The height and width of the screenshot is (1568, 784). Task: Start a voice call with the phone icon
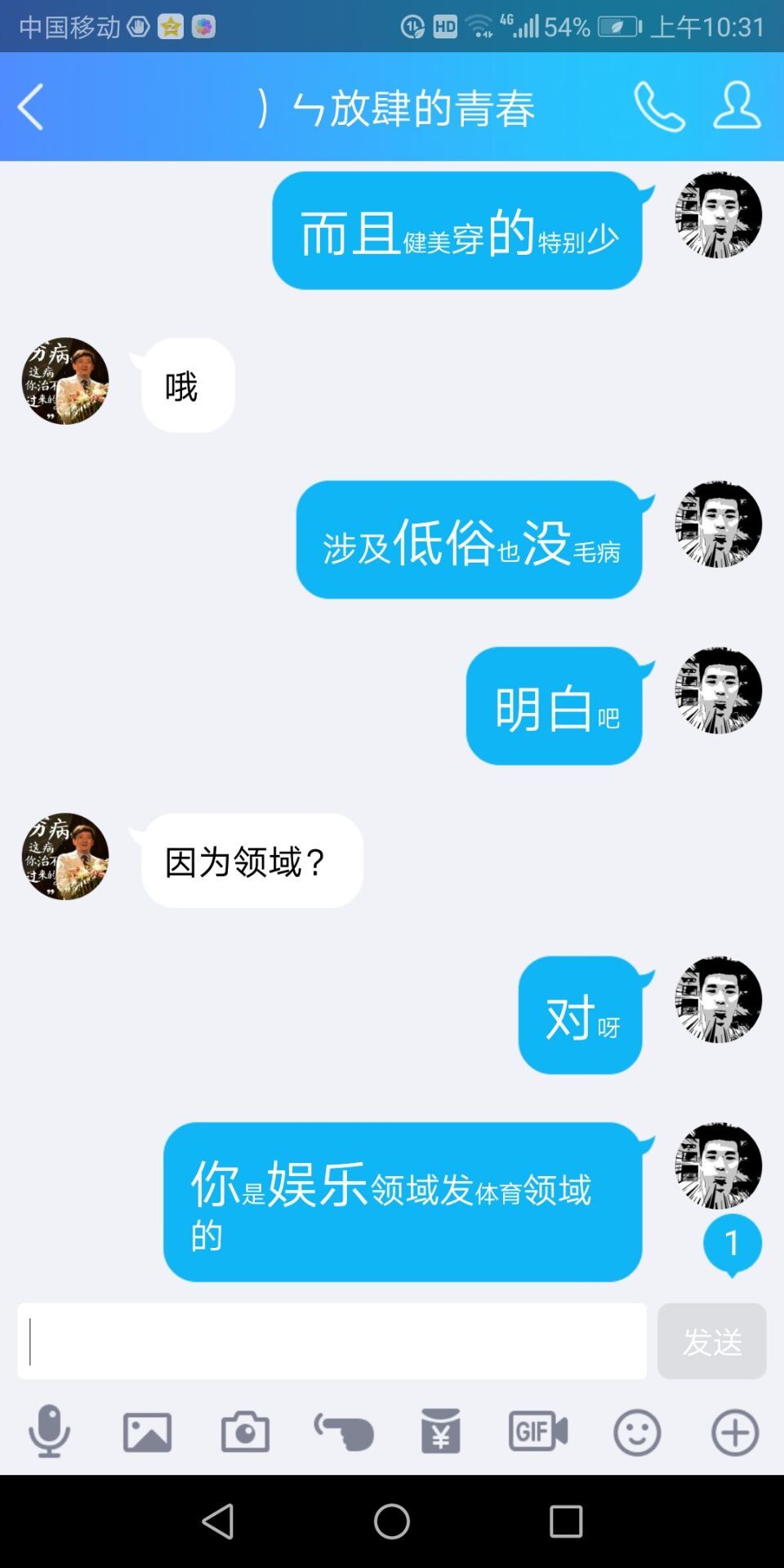click(657, 107)
